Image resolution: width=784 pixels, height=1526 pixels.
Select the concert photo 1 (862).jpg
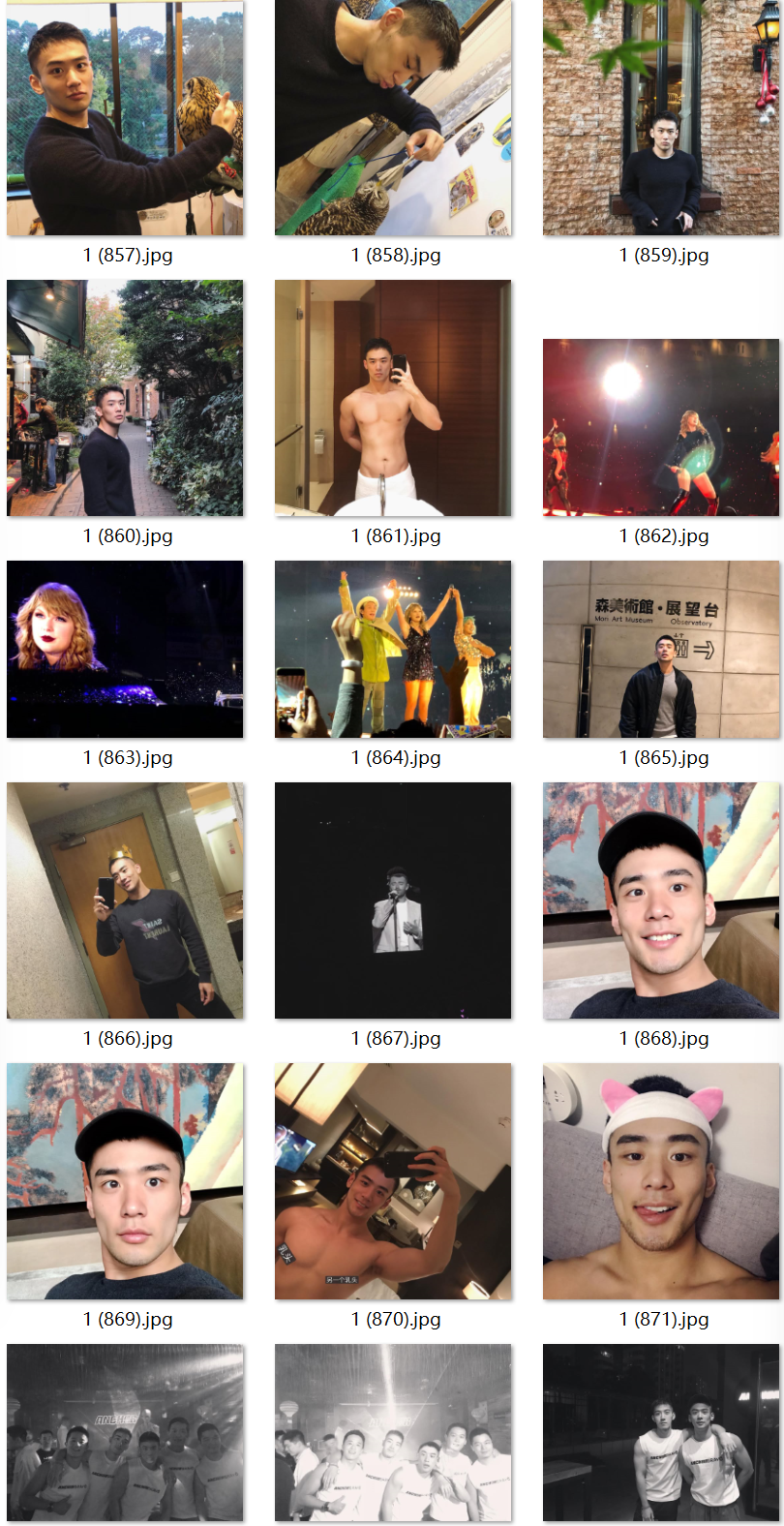(661, 427)
